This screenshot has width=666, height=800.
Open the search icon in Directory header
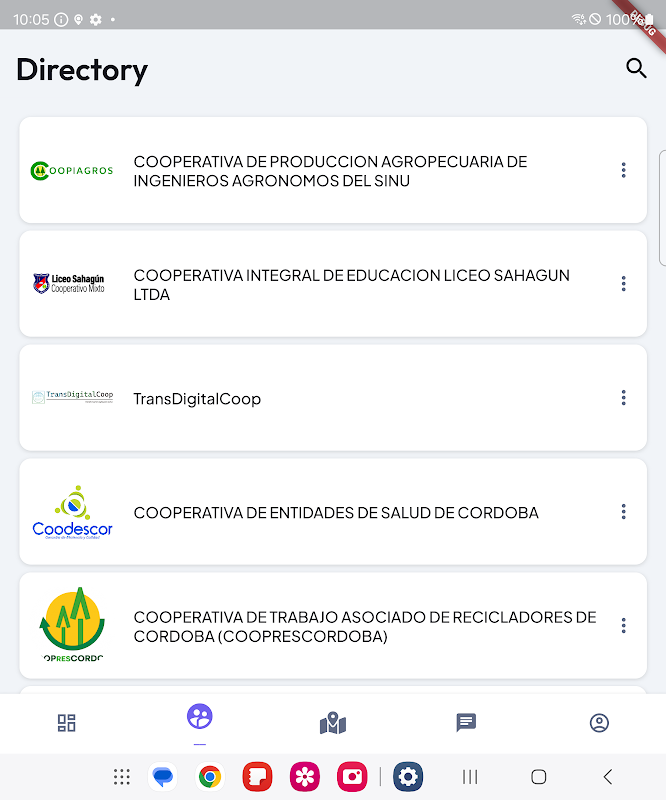tap(636, 68)
